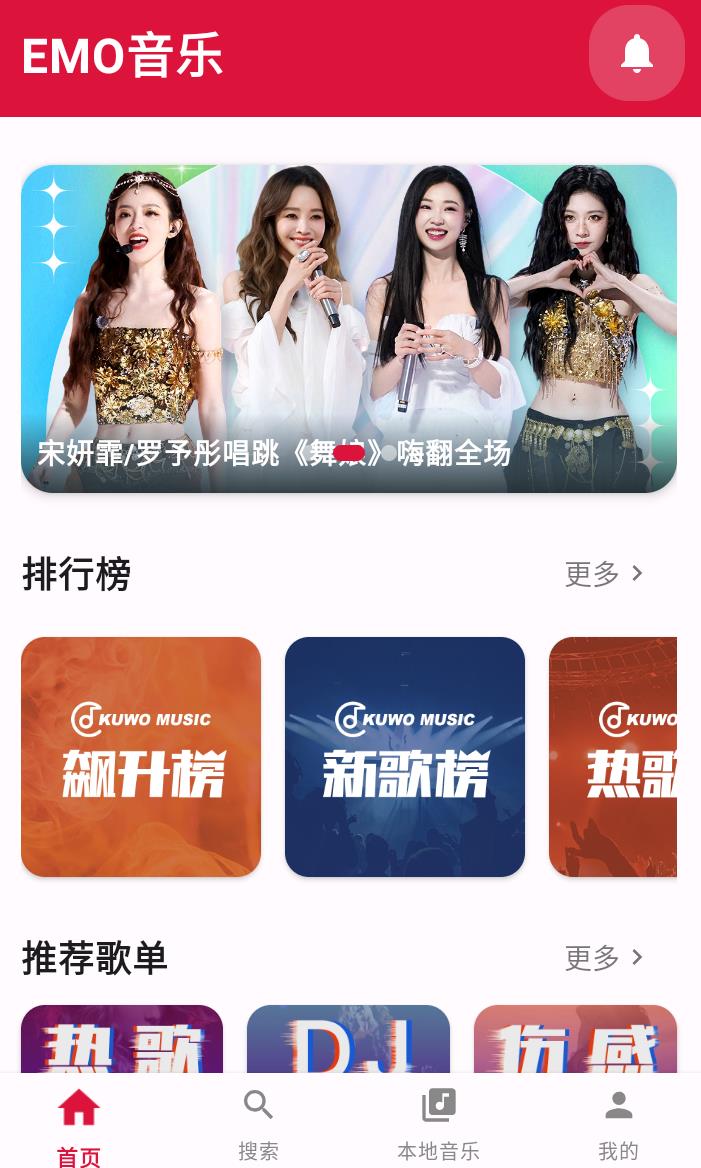This screenshot has height=1168, width=701.
Task: Open the 伤感 recommended playlist
Action: click(x=575, y=1039)
